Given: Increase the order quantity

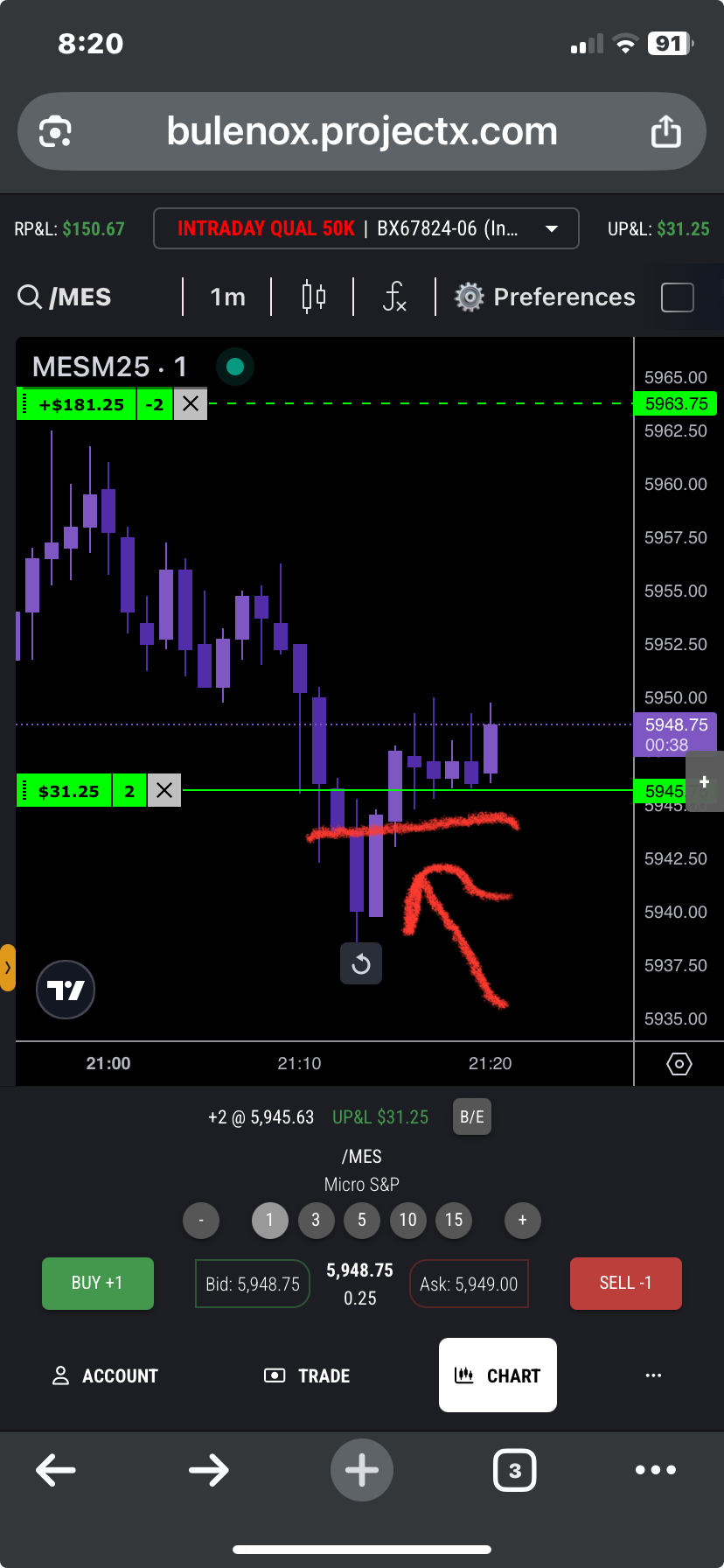Looking at the screenshot, I should 522,1221.
